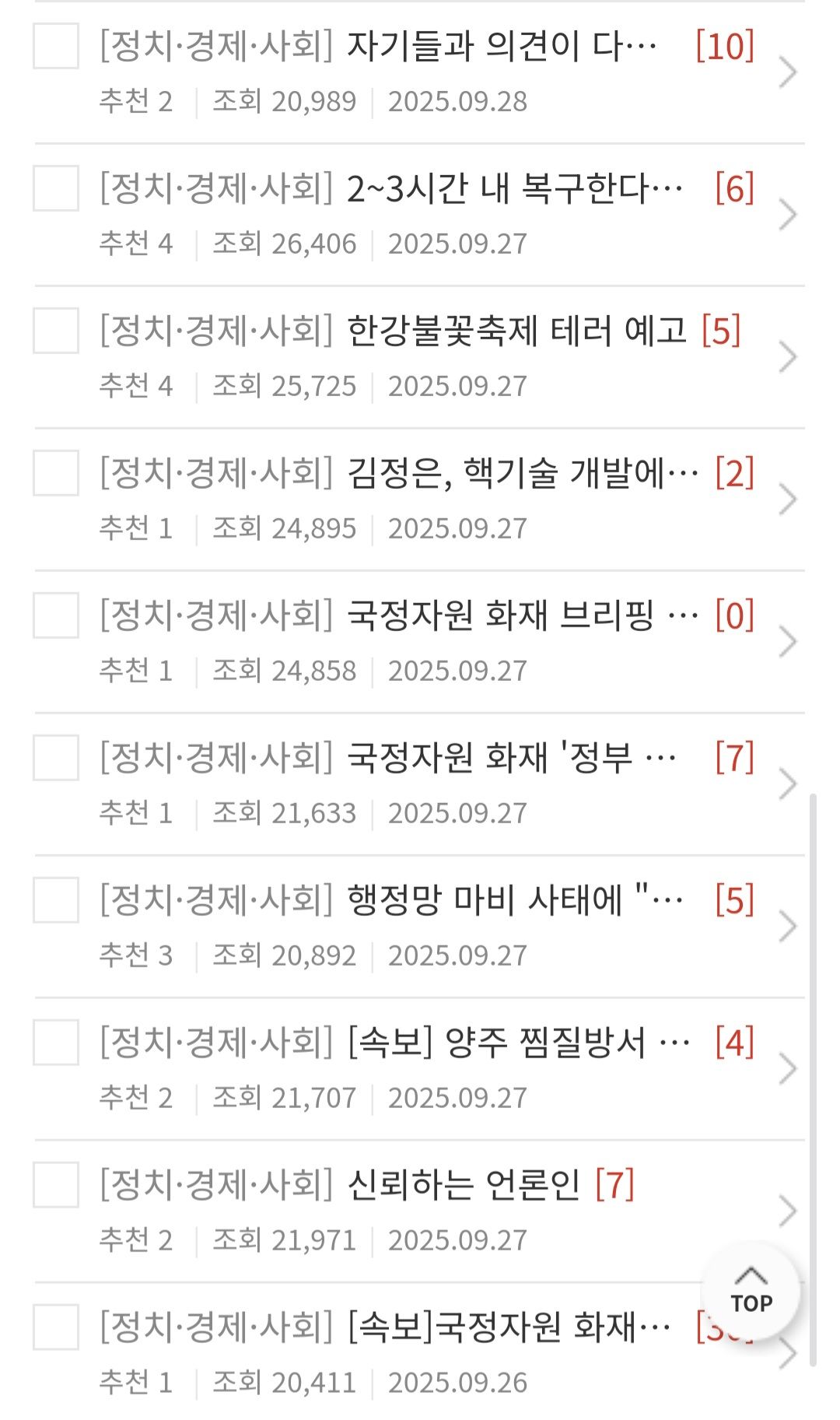Tap the [10] comment count on '자기들과 의견이 다…'

point(725,47)
